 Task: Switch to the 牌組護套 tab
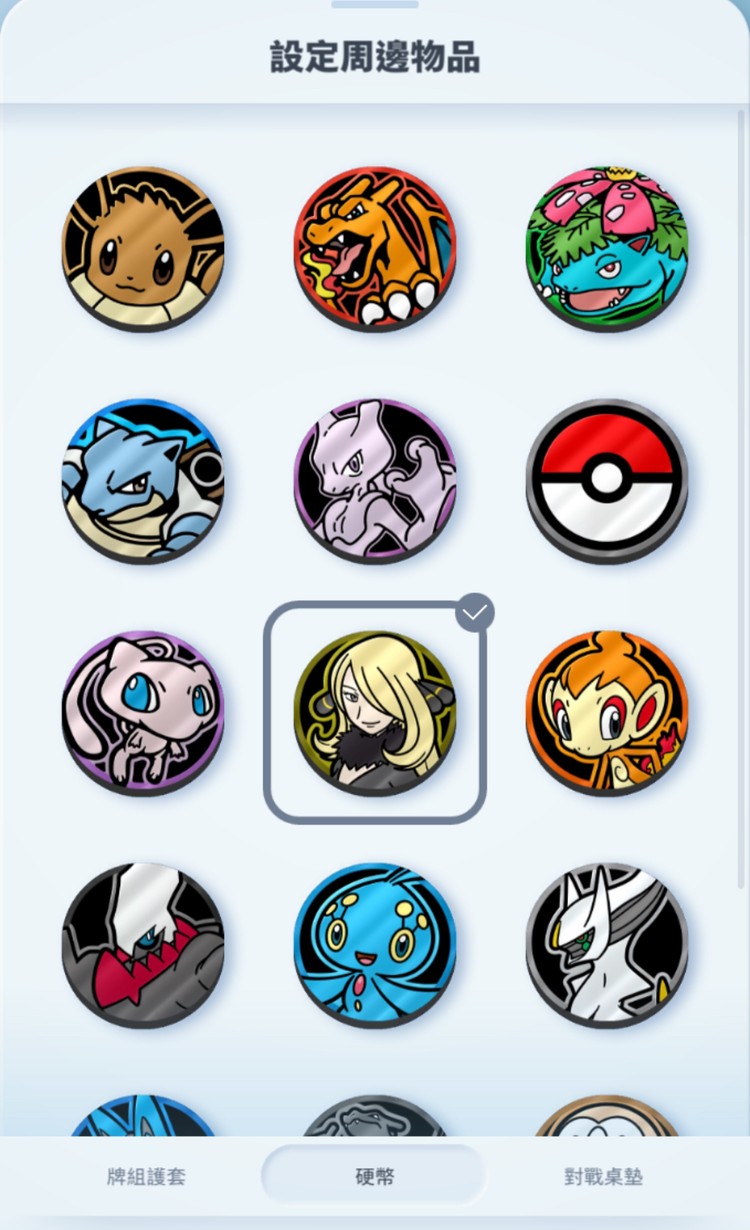tap(146, 1176)
